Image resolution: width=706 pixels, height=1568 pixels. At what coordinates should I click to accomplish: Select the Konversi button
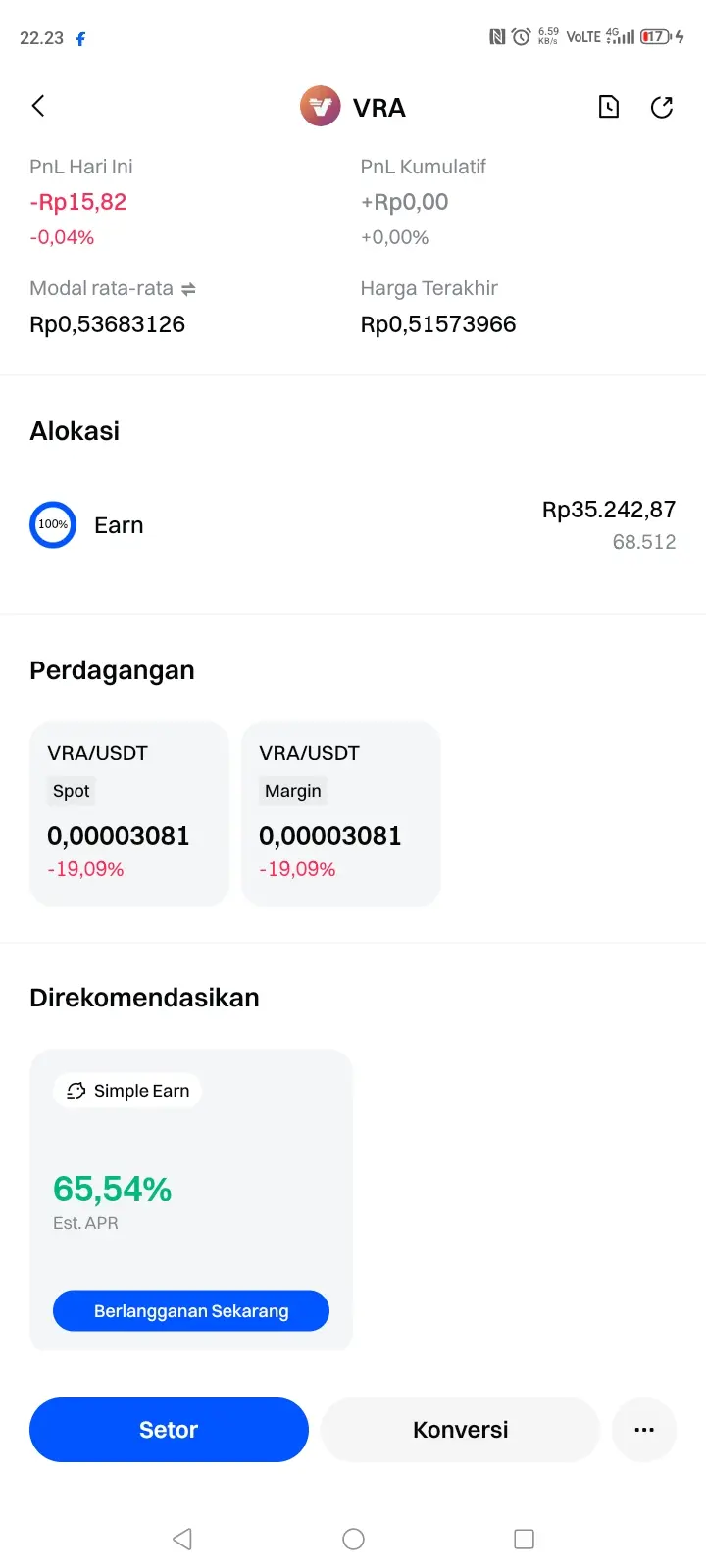coord(460,1430)
